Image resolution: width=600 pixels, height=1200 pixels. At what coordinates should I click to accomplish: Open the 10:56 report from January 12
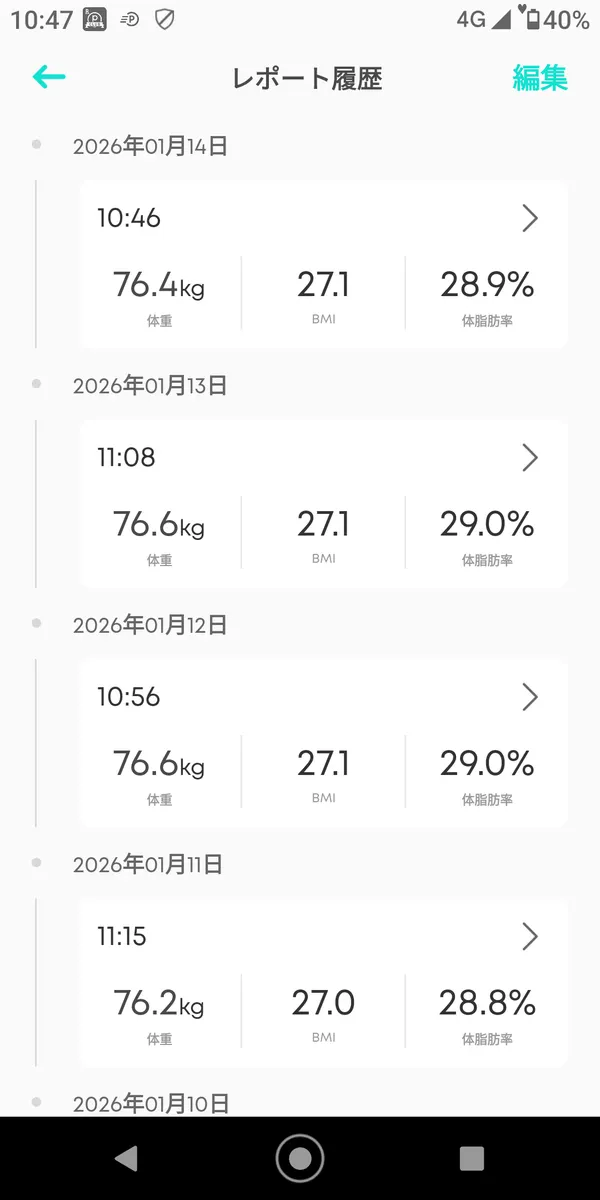(529, 697)
